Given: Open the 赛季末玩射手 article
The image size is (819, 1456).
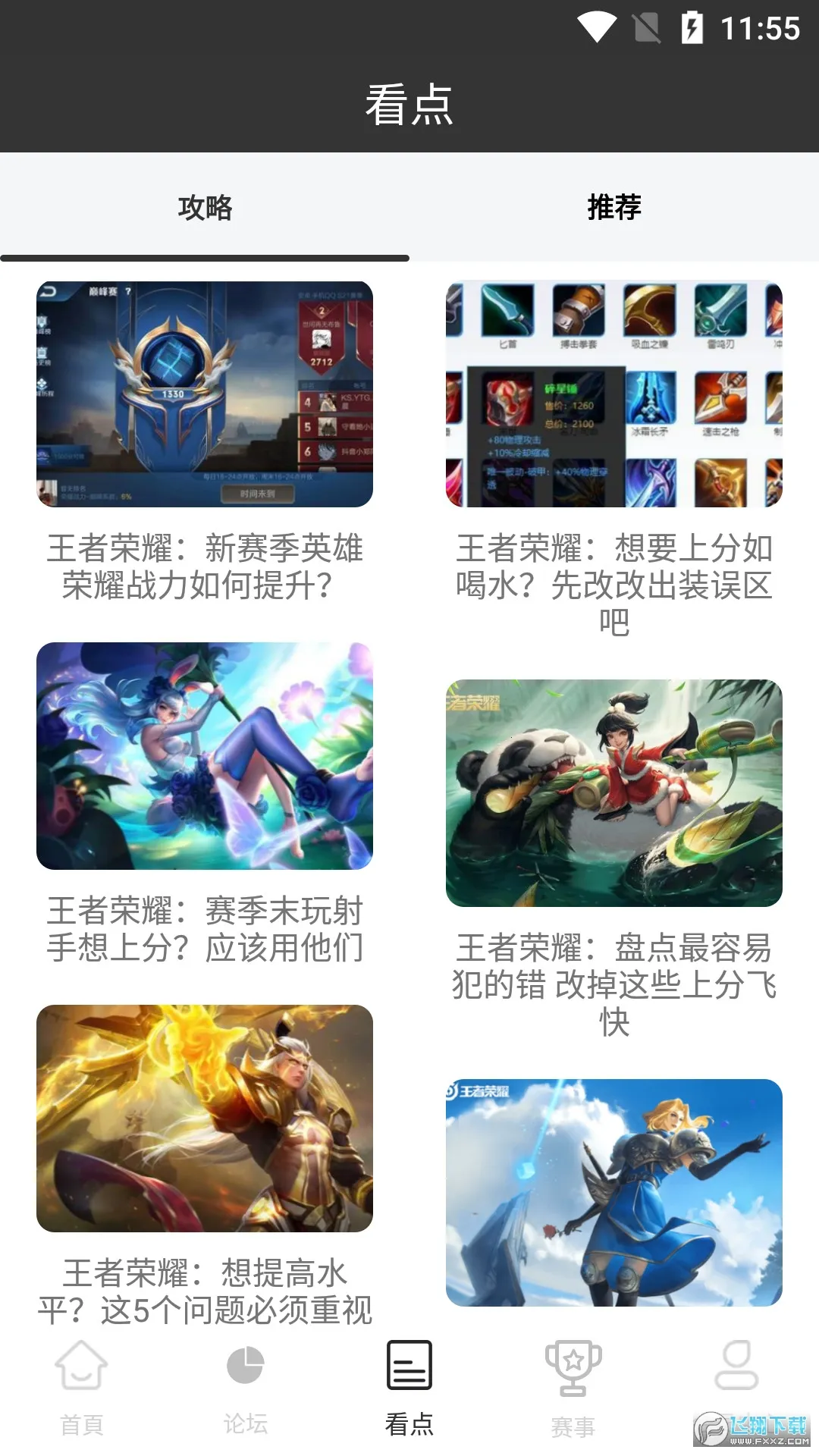Looking at the screenshot, I should click(206, 927).
